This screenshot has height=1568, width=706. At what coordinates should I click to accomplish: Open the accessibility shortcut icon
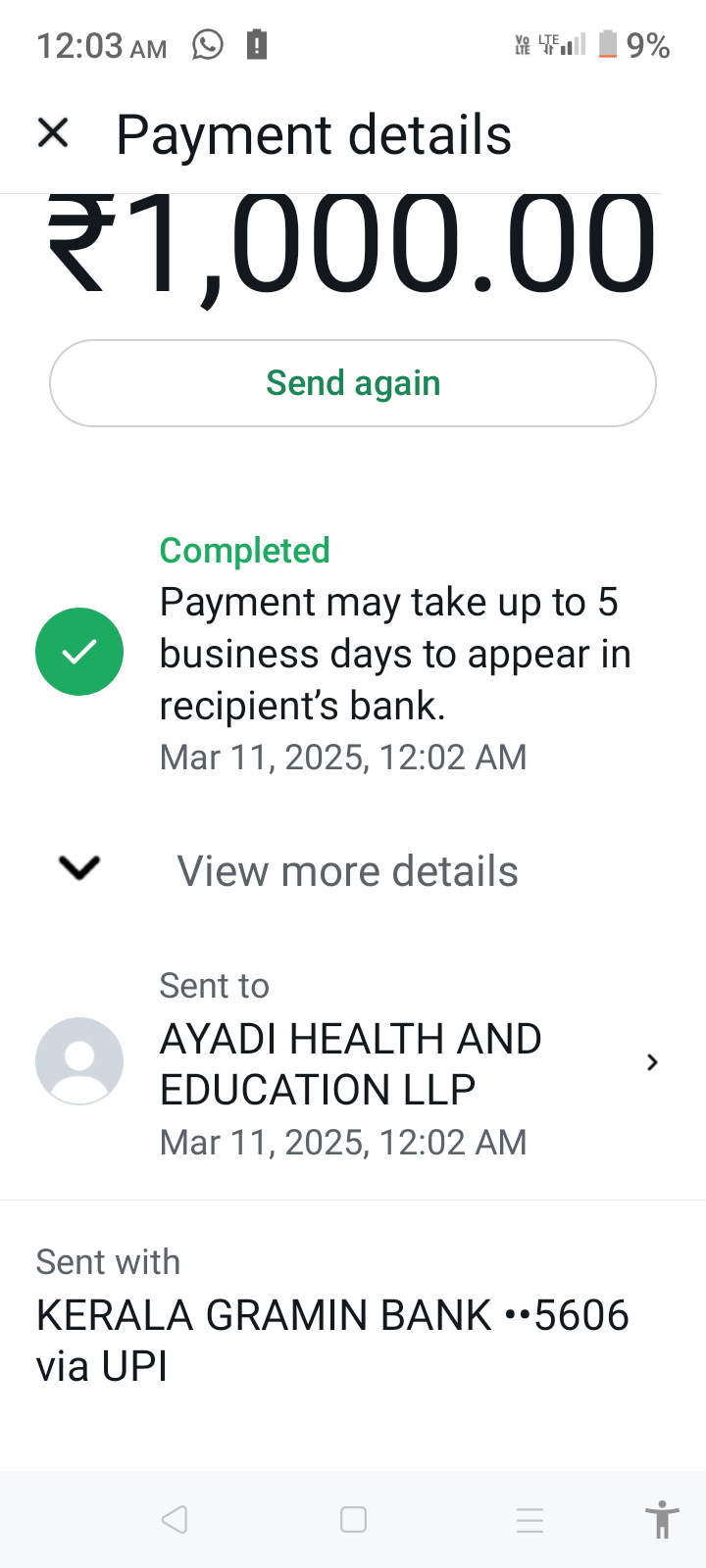(x=662, y=1520)
